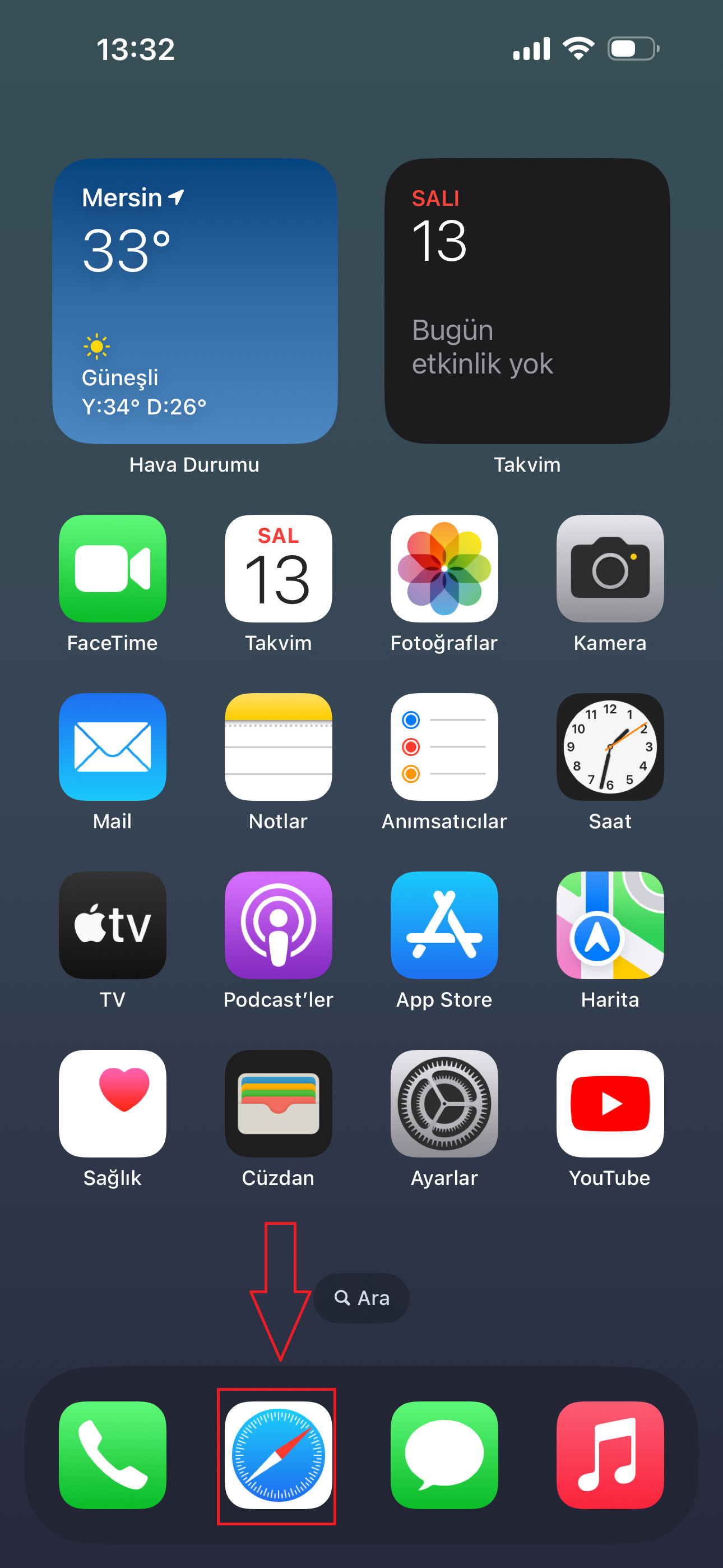Open Anımsatıcılar
Screen dimensions: 723x1568
[x=444, y=747]
